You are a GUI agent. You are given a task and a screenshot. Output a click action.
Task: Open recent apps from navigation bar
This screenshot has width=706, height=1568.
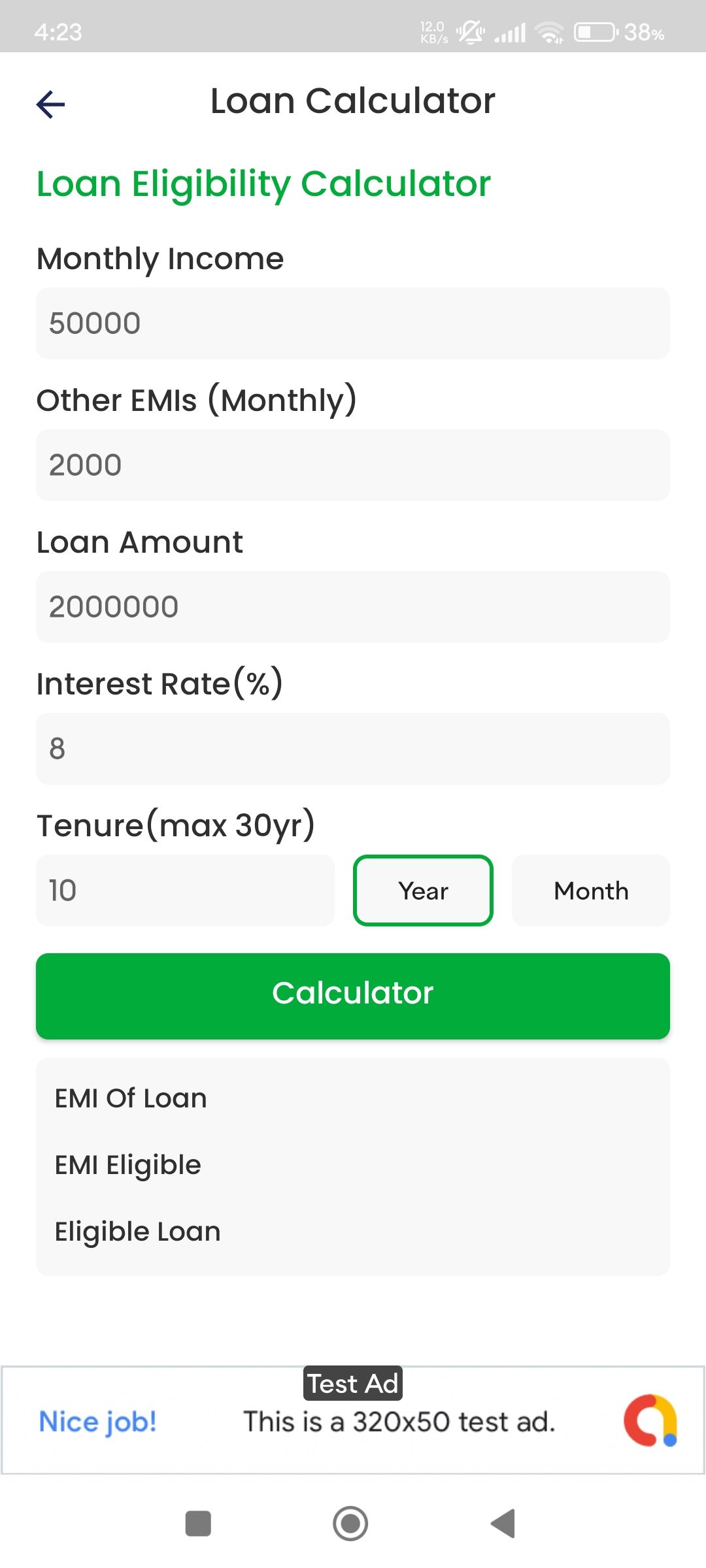[x=198, y=1524]
